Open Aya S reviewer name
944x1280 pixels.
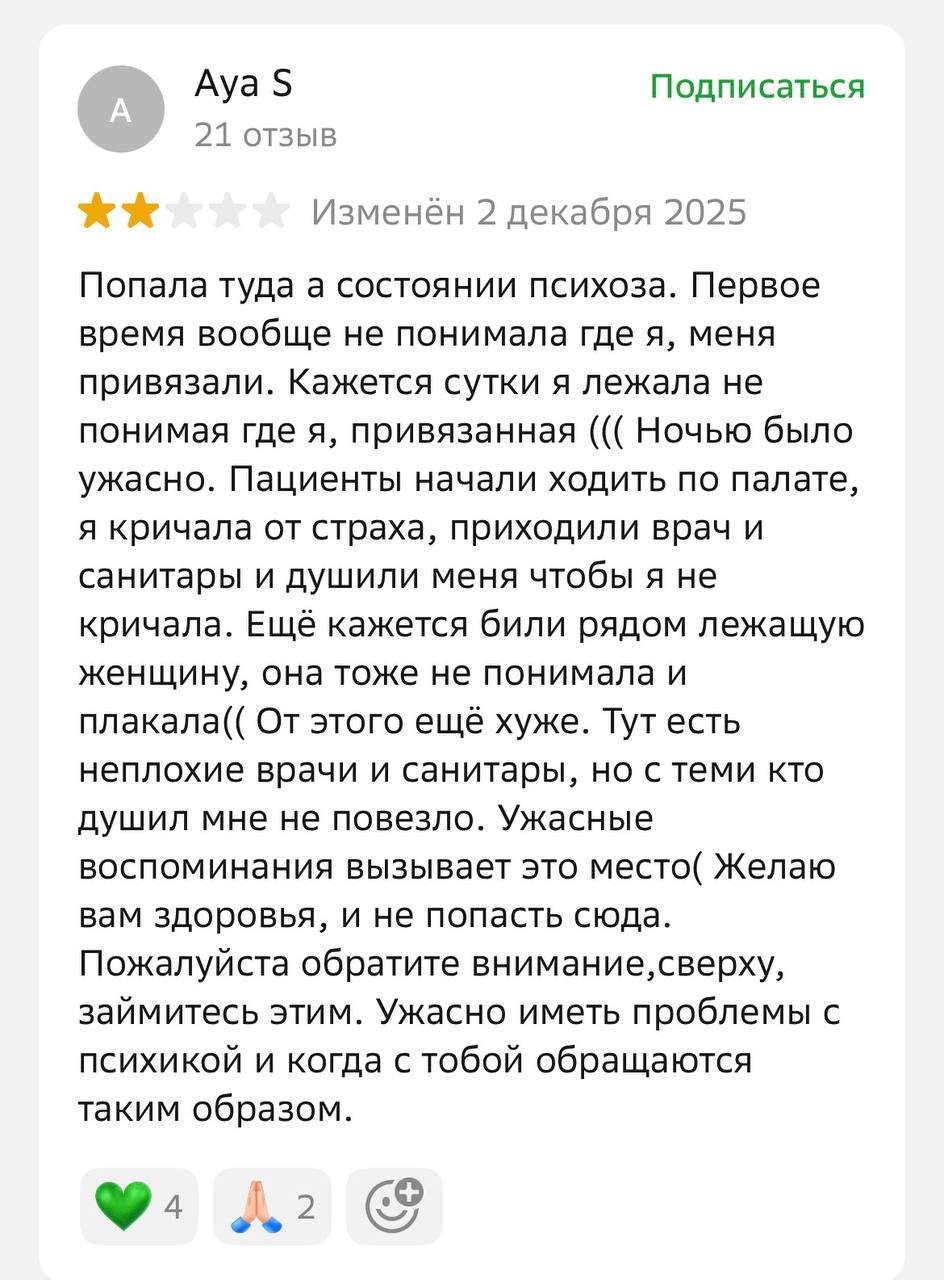pyautogui.click(x=243, y=85)
